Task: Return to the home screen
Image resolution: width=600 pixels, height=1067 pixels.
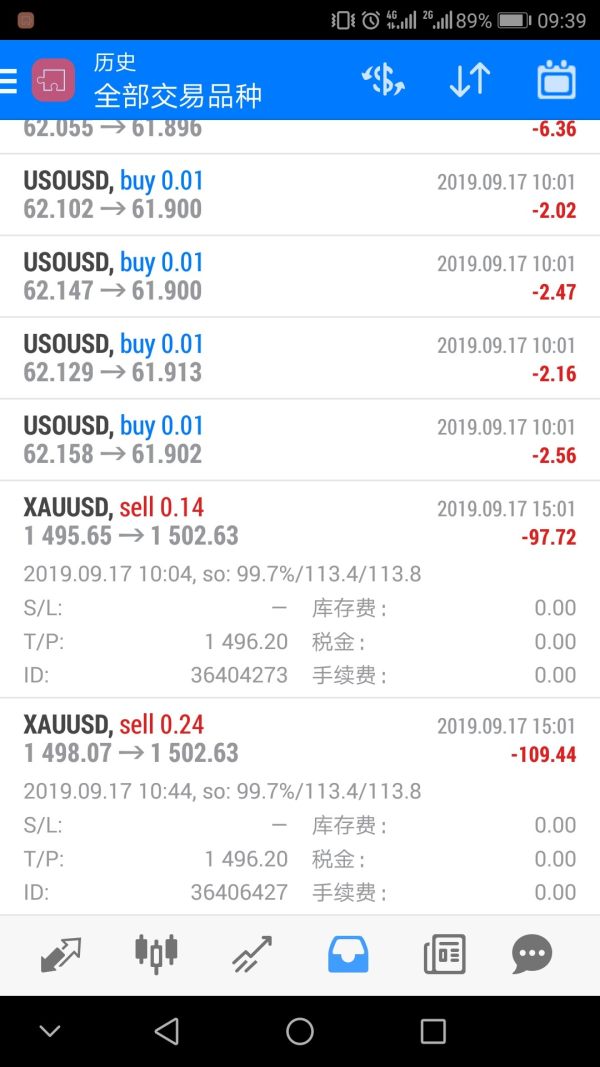Action: pos(300,1031)
